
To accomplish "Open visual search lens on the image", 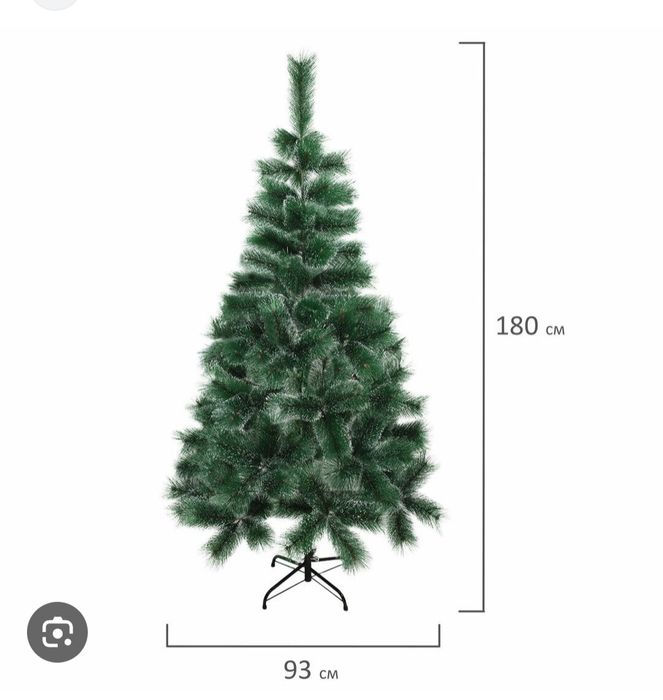I will [x=57, y=632].
